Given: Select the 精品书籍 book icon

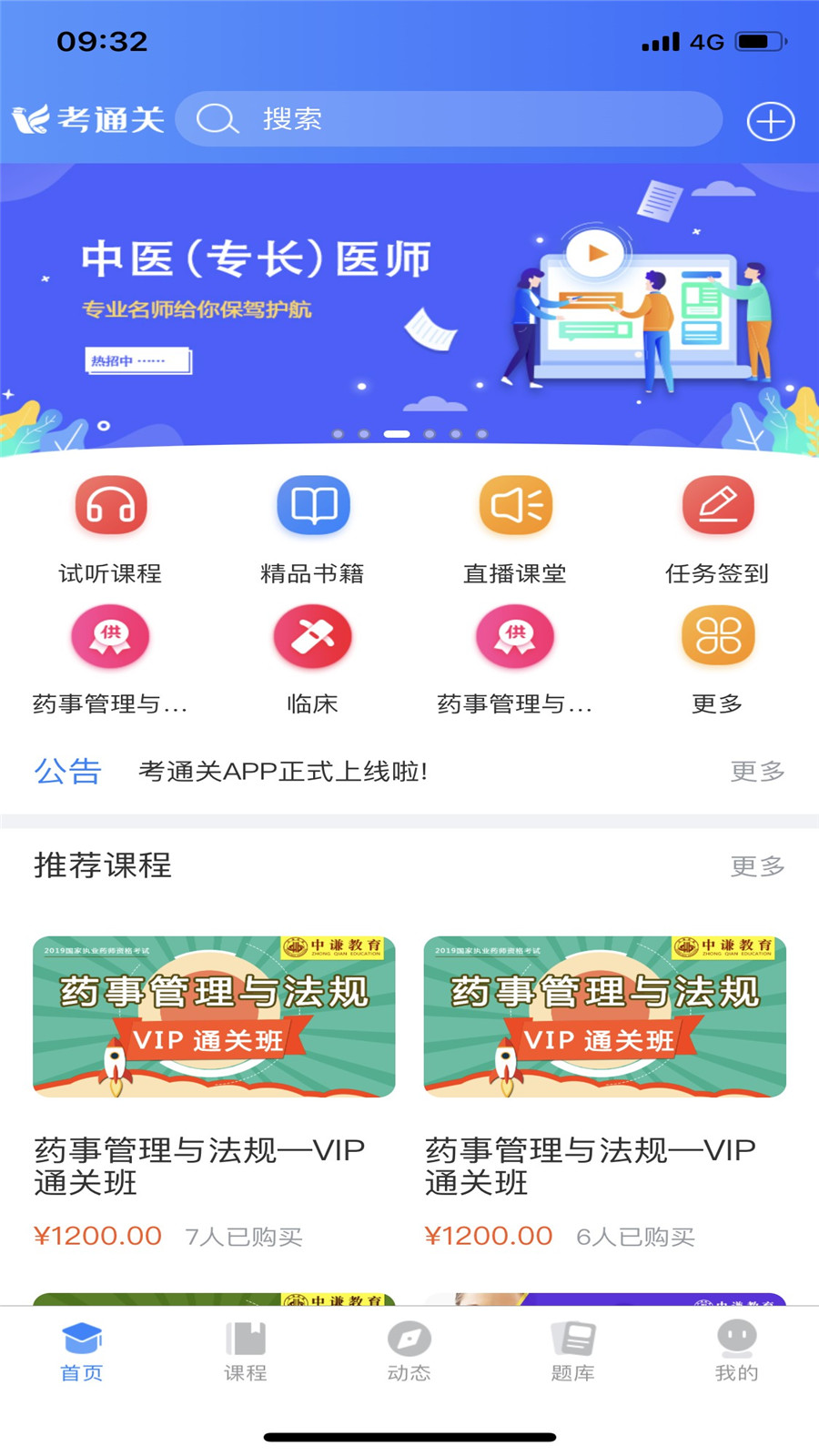Looking at the screenshot, I should pyautogui.click(x=313, y=506).
